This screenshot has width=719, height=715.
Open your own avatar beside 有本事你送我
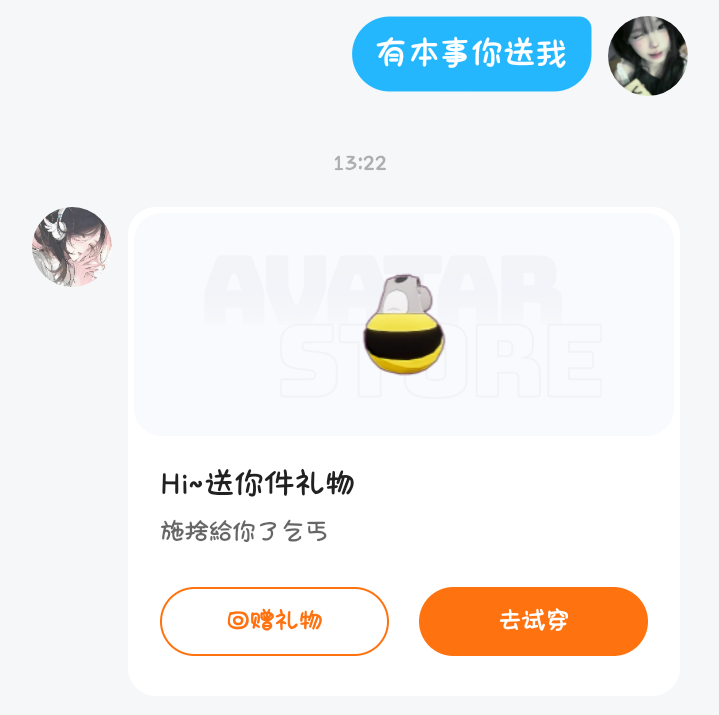647,56
